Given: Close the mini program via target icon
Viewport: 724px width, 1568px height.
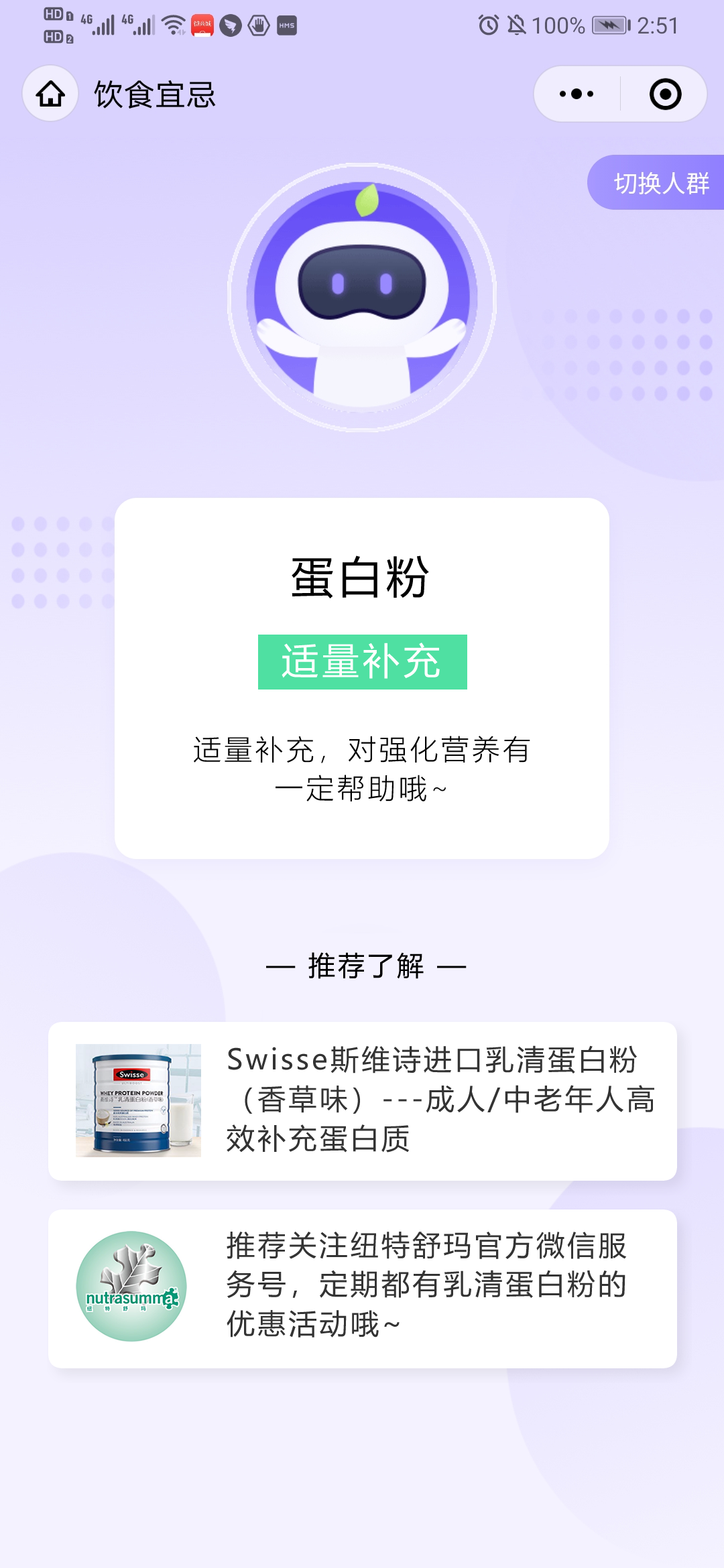Looking at the screenshot, I should click(x=665, y=94).
